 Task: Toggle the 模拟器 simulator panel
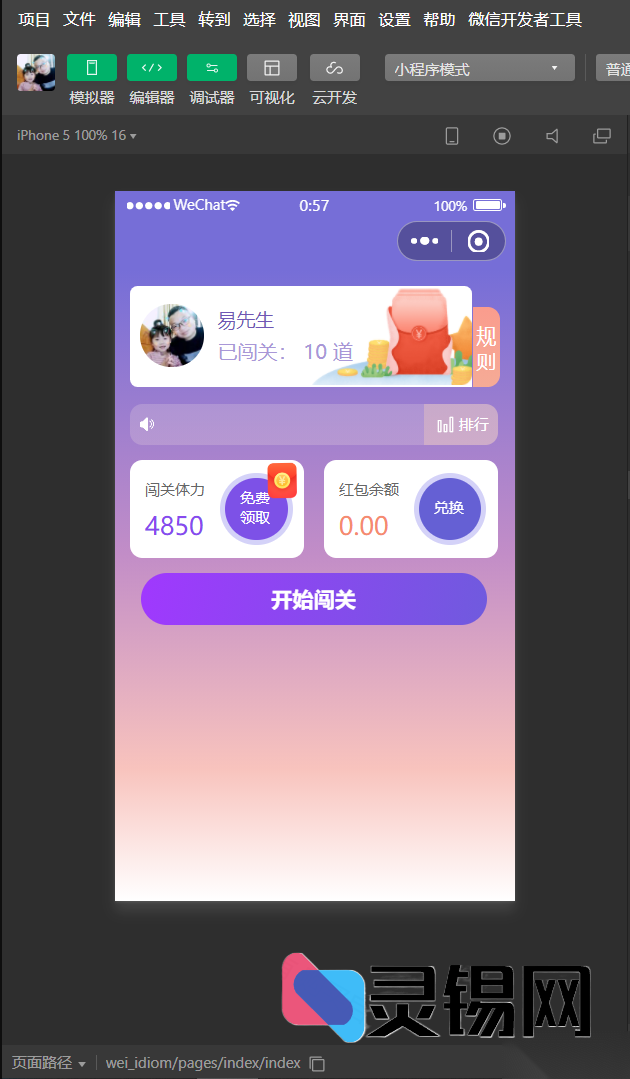92,68
